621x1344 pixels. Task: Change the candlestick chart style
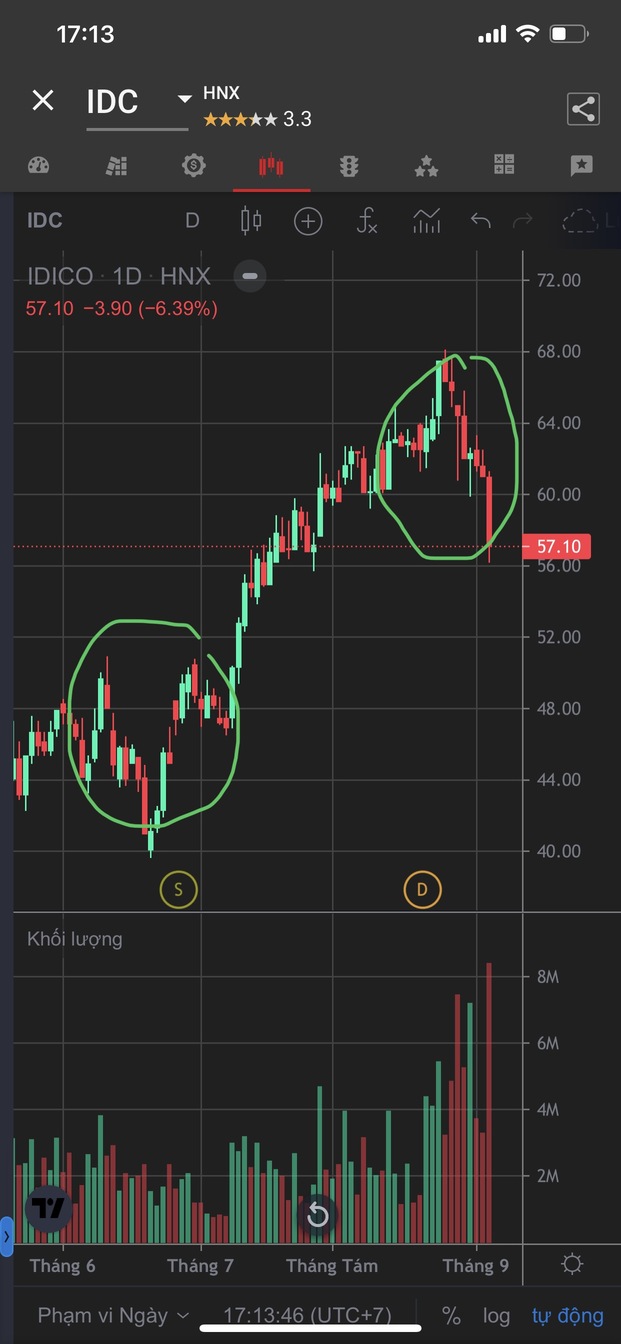pyautogui.click(x=250, y=221)
